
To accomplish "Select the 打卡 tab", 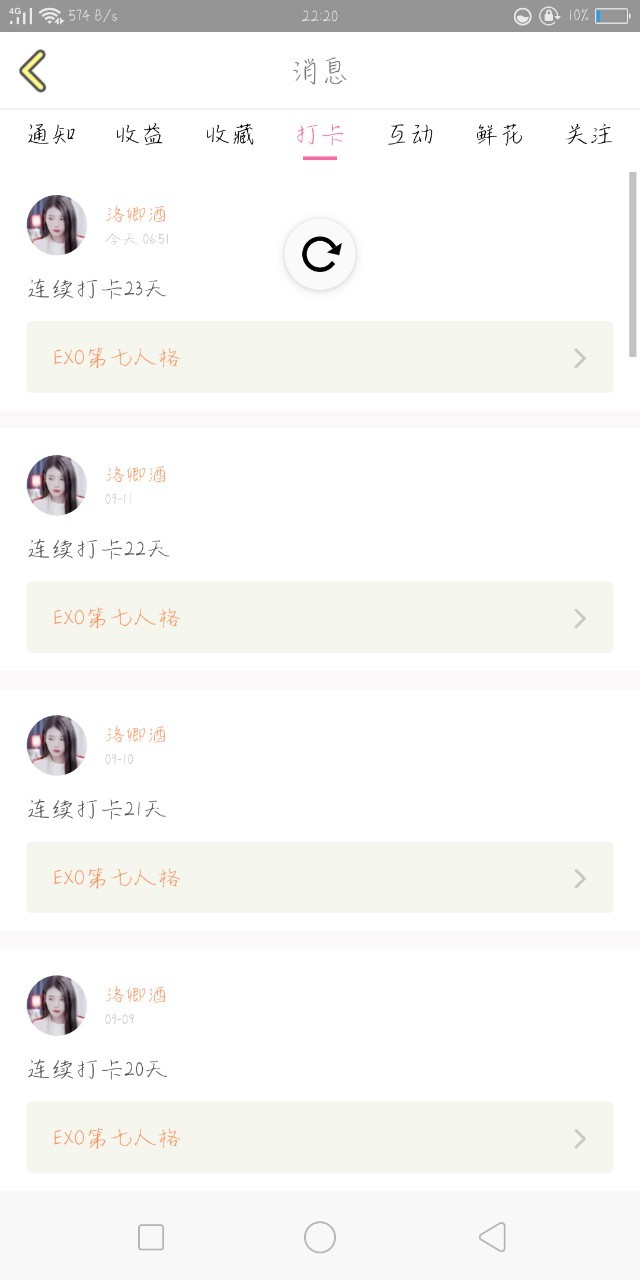I will pyautogui.click(x=320, y=135).
